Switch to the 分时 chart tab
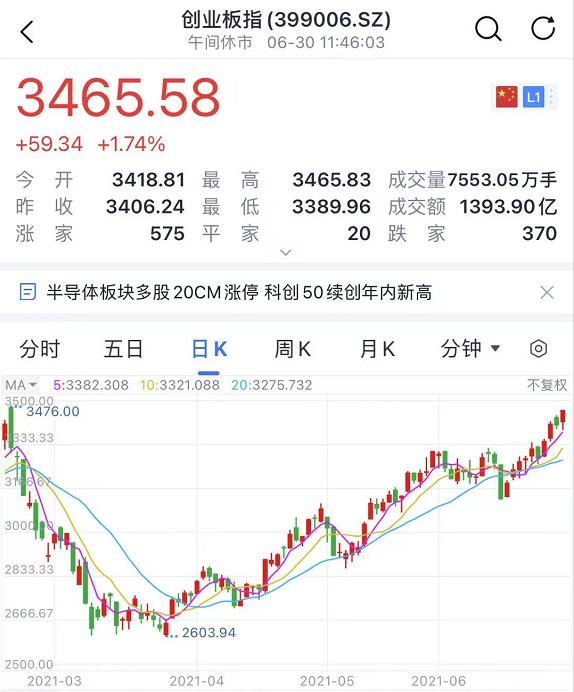 click(40, 349)
